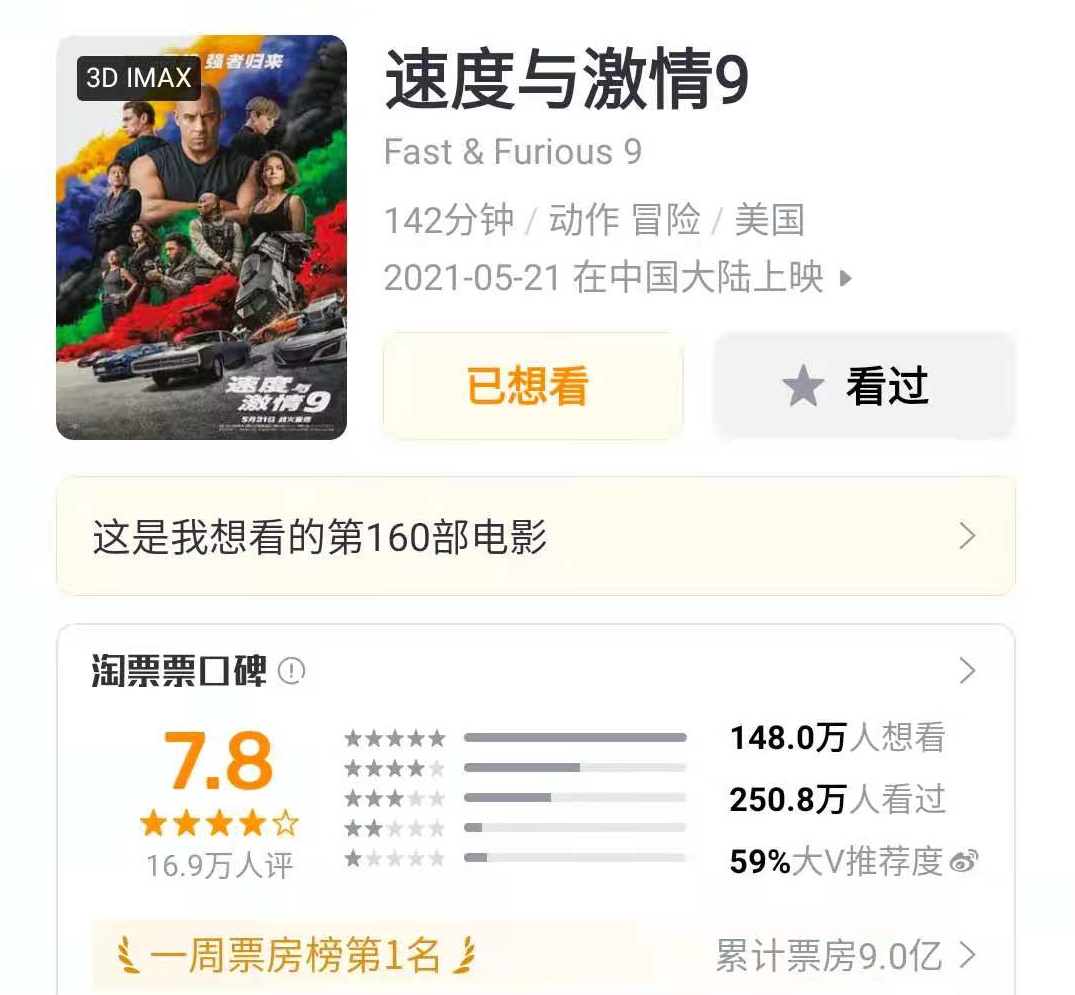Open 淘票票口碑 rating details chevron

966,670
